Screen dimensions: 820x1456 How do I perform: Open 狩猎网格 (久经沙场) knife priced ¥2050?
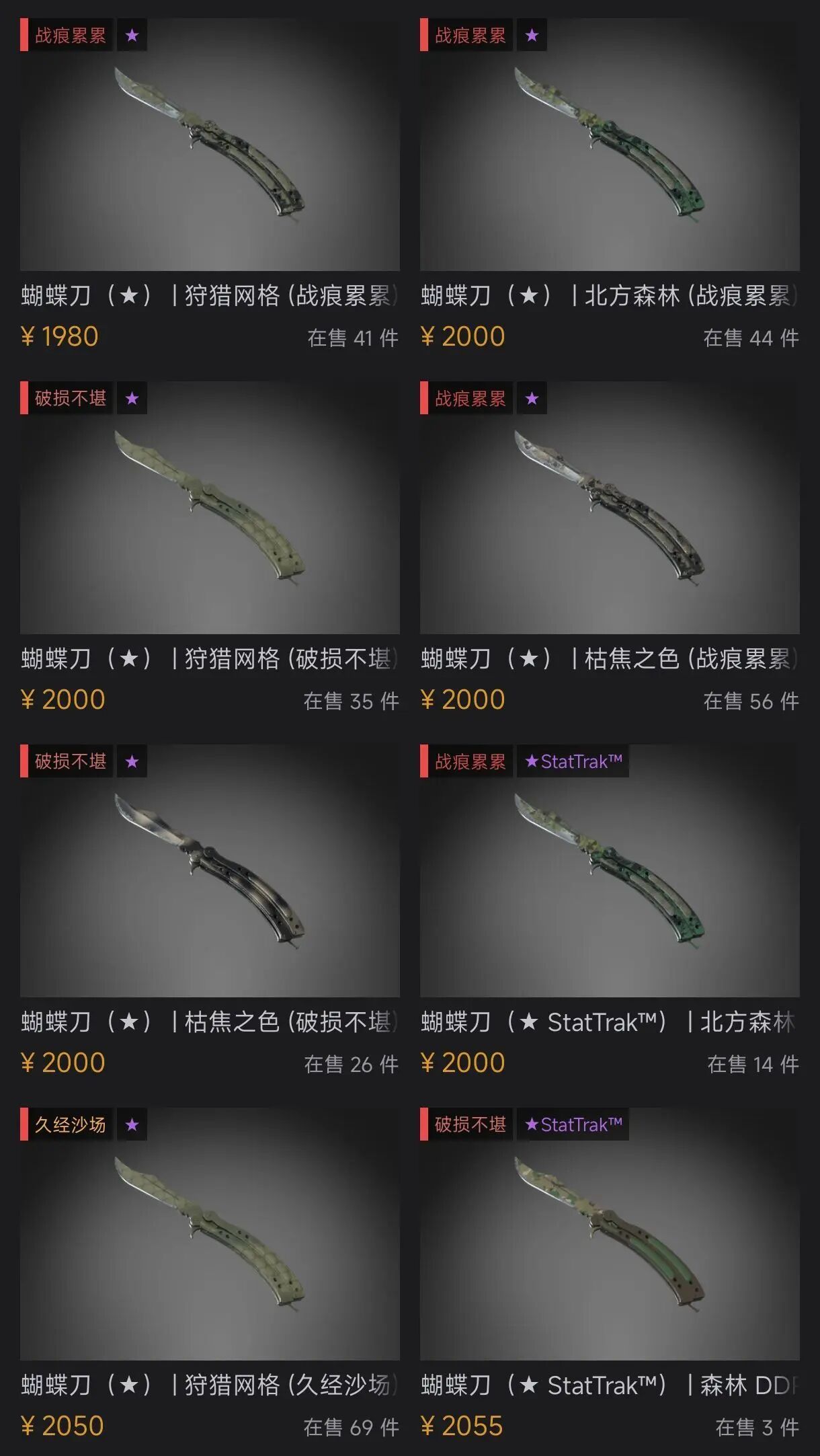210,1234
